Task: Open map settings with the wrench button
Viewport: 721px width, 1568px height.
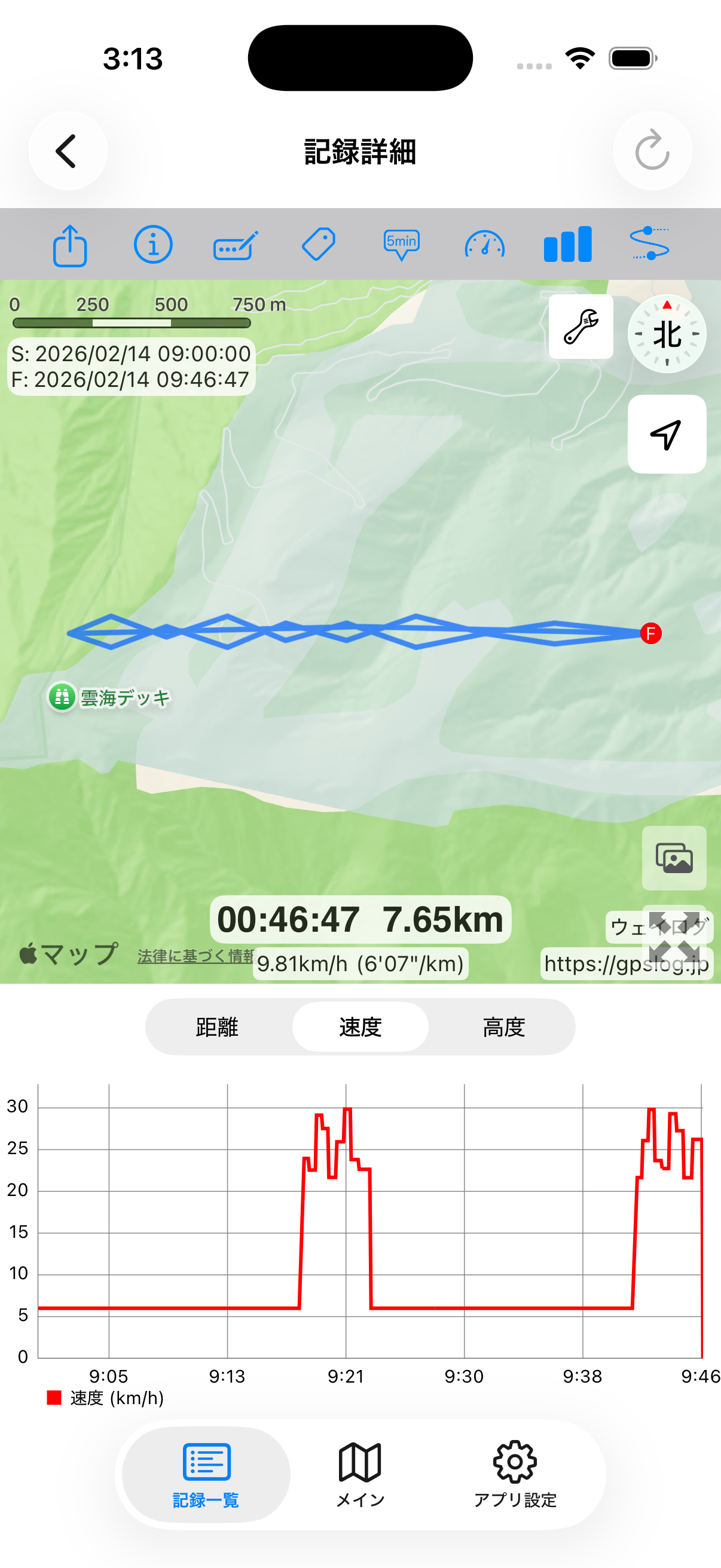Action: tap(581, 327)
